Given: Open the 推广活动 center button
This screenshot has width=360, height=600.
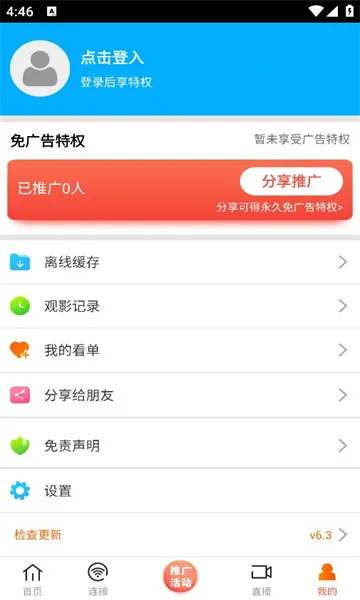Looking at the screenshot, I should [180, 577].
